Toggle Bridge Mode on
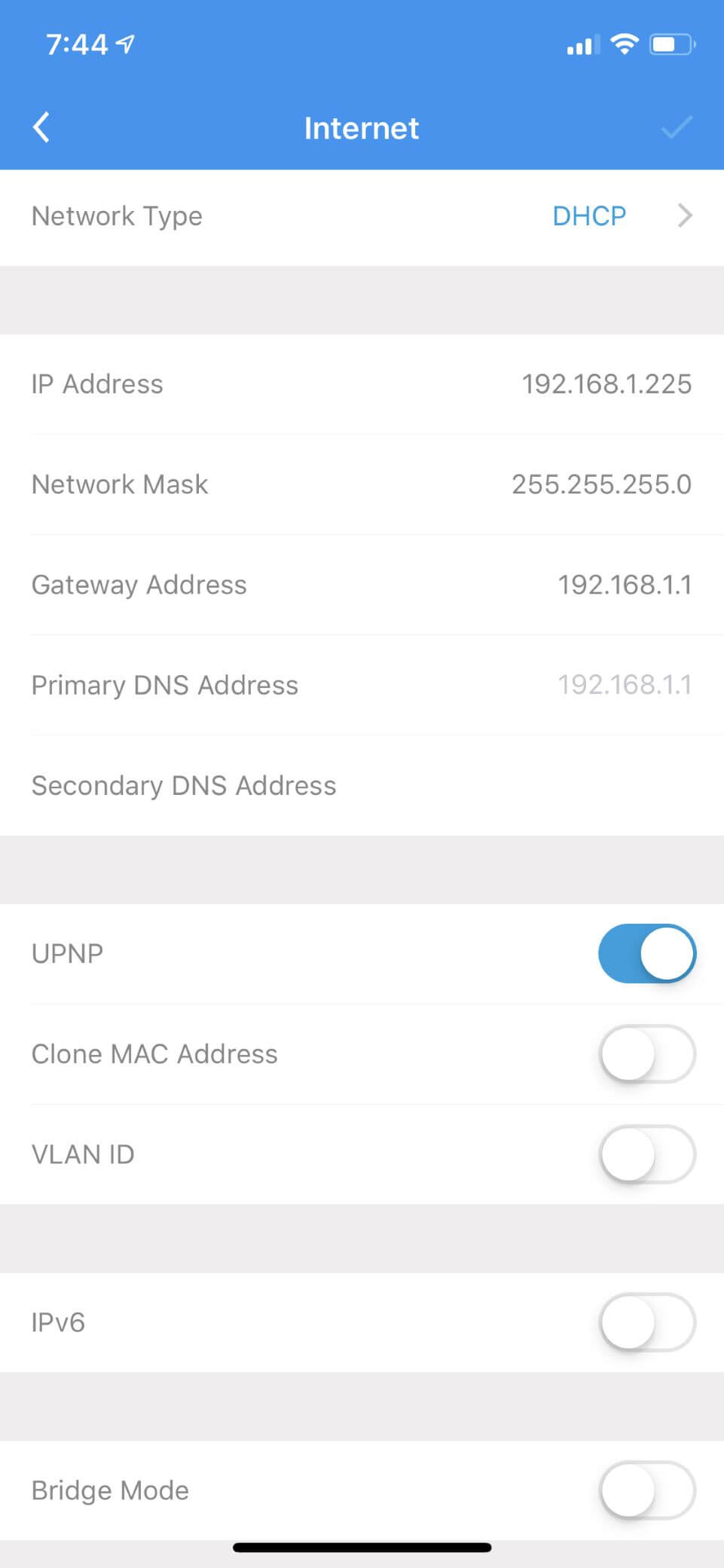724x1568 pixels. 646,1490
